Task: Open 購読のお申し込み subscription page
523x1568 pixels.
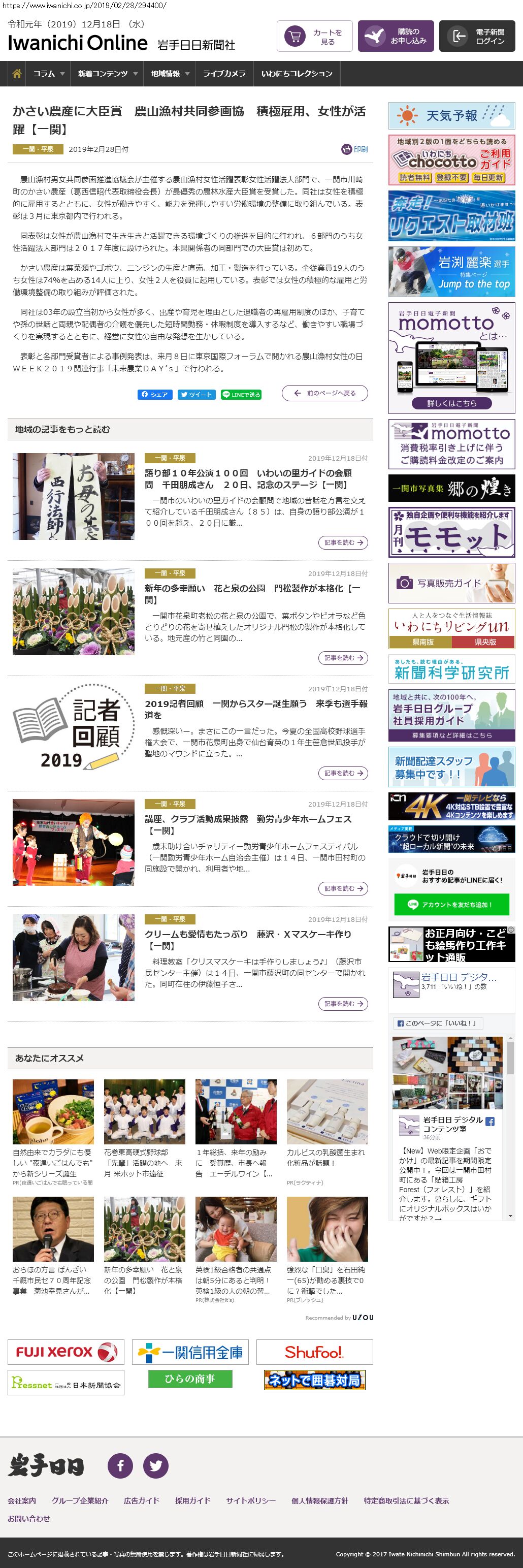Action: 395,37
